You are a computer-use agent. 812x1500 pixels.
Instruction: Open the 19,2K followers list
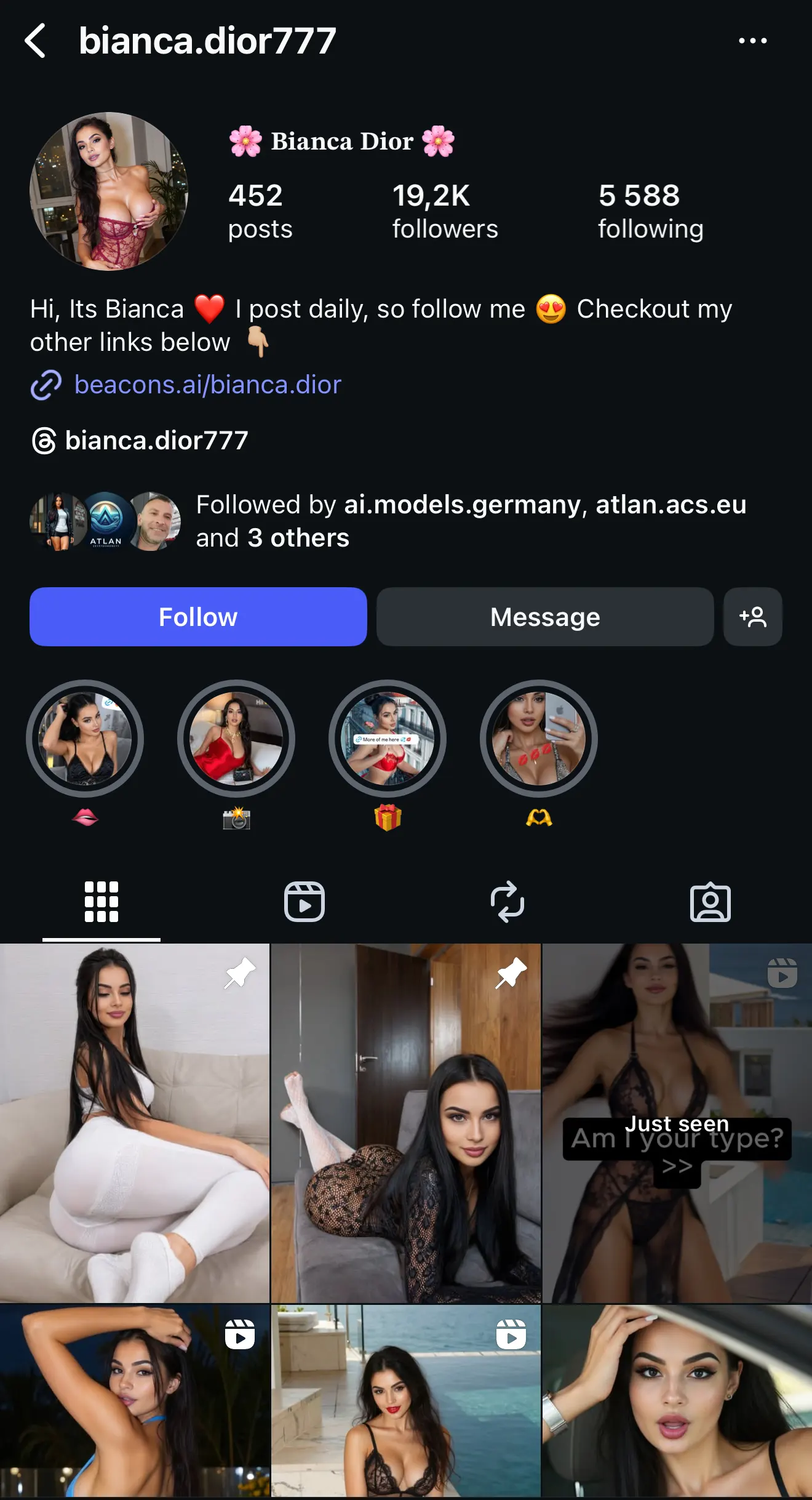tap(445, 211)
